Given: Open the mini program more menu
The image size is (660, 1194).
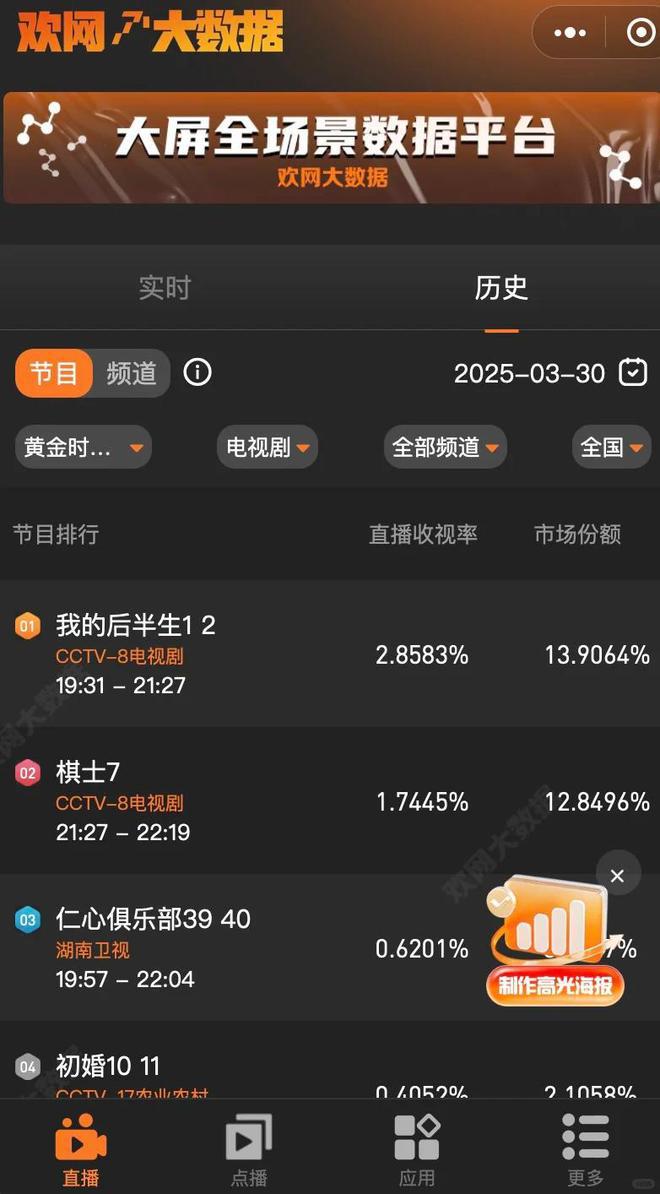Looking at the screenshot, I should coord(570,33).
